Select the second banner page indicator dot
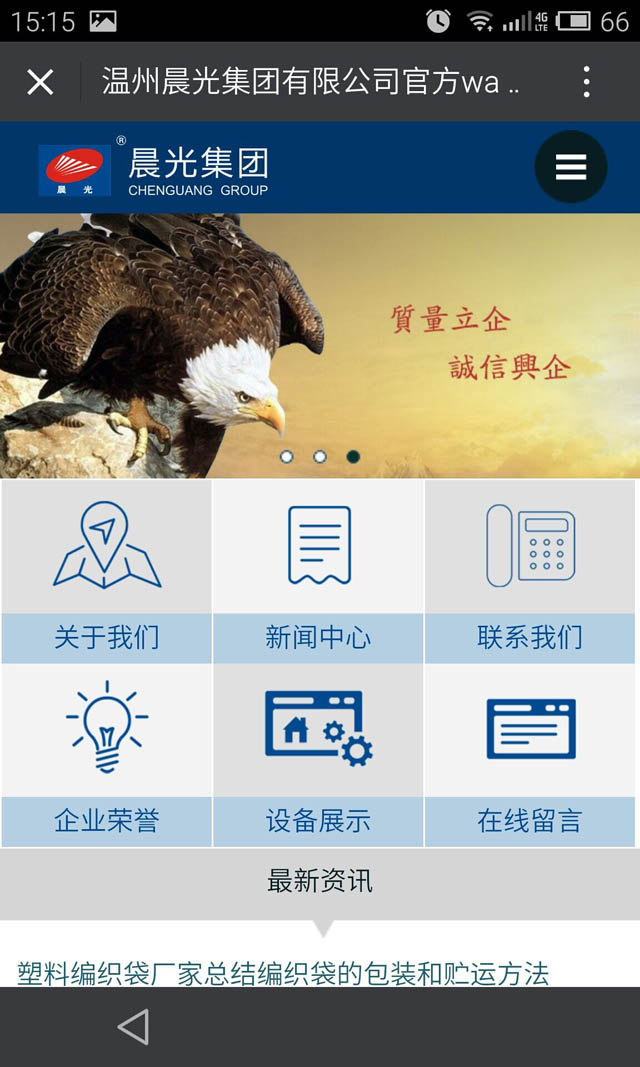Image resolution: width=640 pixels, height=1067 pixels. (x=320, y=457)
